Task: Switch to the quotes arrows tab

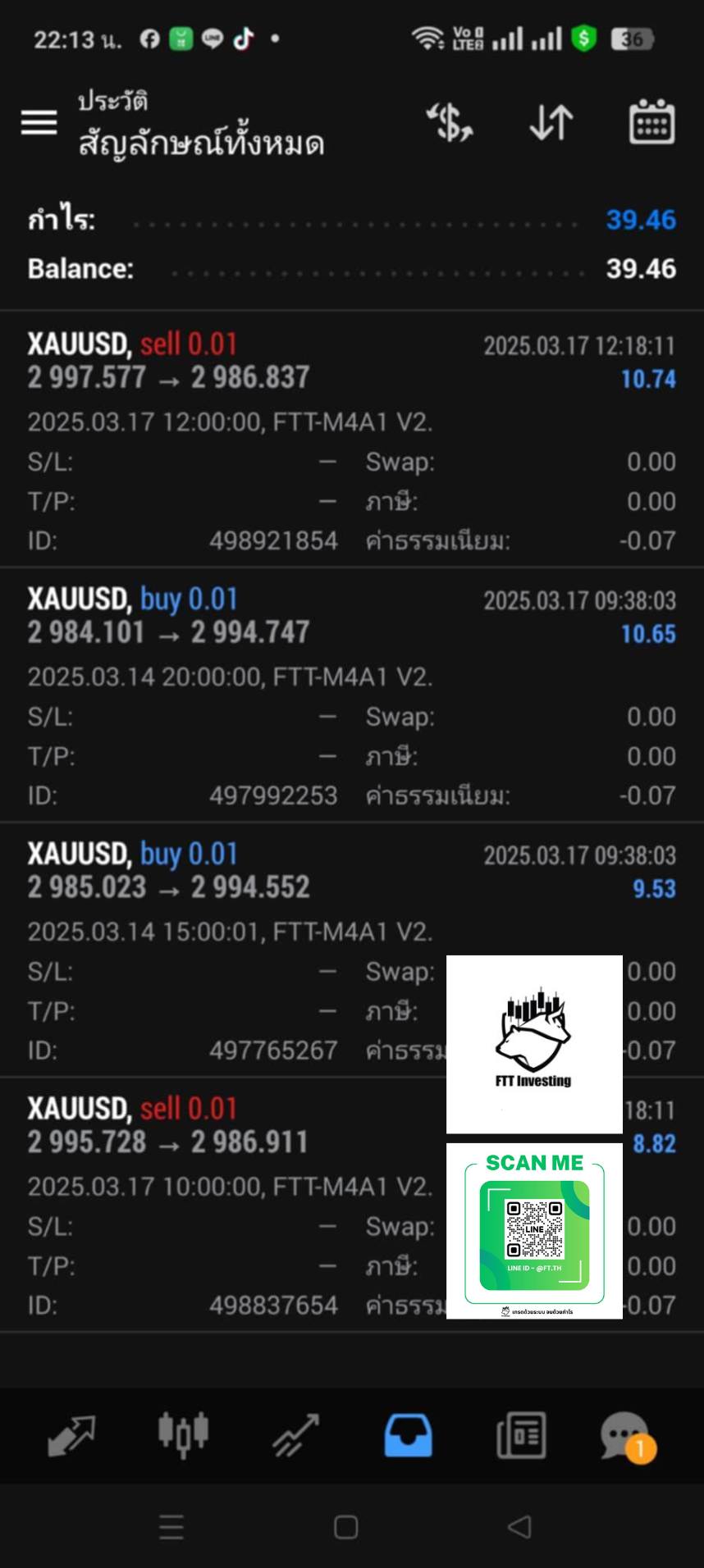Action: coord(71,1435)
